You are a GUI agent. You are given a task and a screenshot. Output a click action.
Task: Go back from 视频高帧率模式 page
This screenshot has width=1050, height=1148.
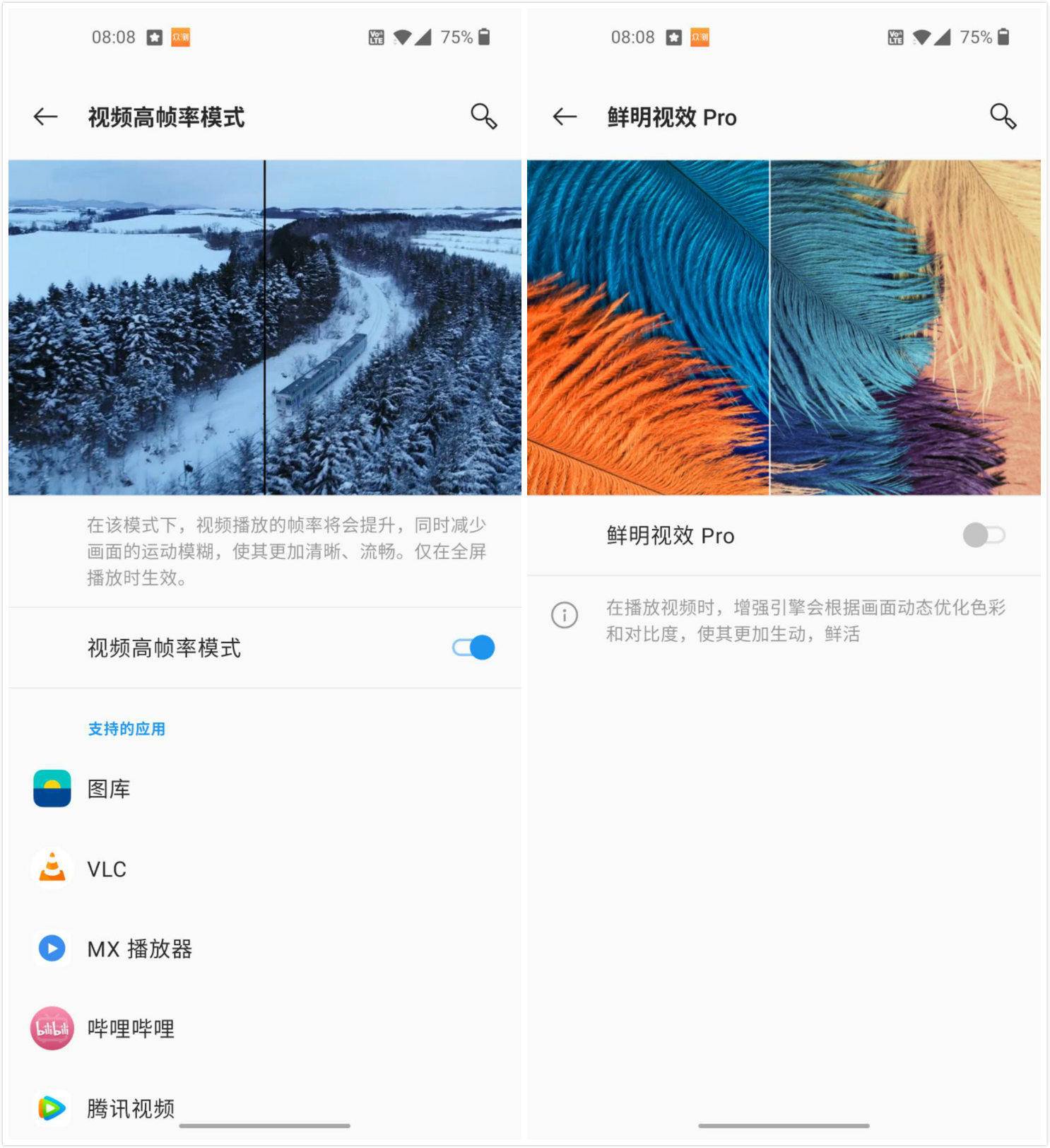[x=45, y=117]
